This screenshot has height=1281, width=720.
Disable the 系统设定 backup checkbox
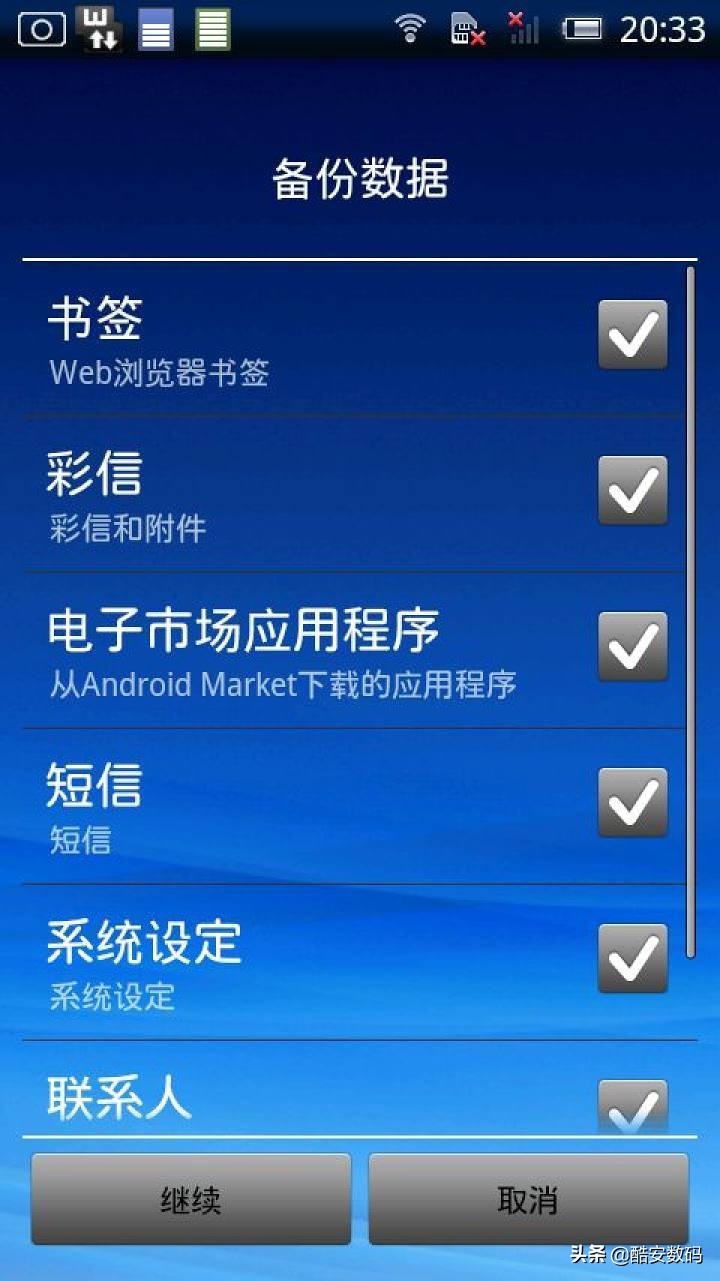[632, 958]
